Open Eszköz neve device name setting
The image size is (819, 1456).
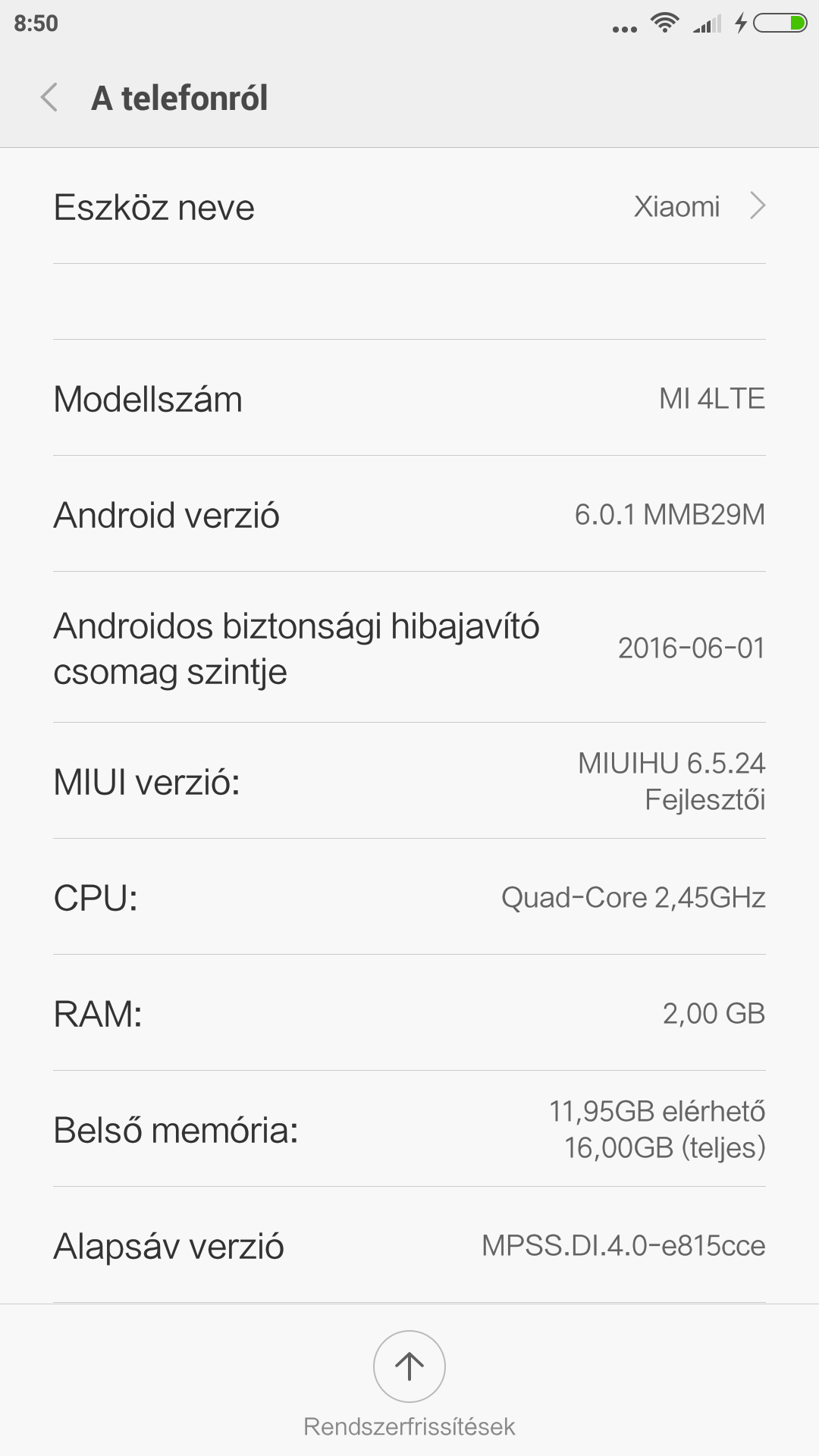pos(409,207)
